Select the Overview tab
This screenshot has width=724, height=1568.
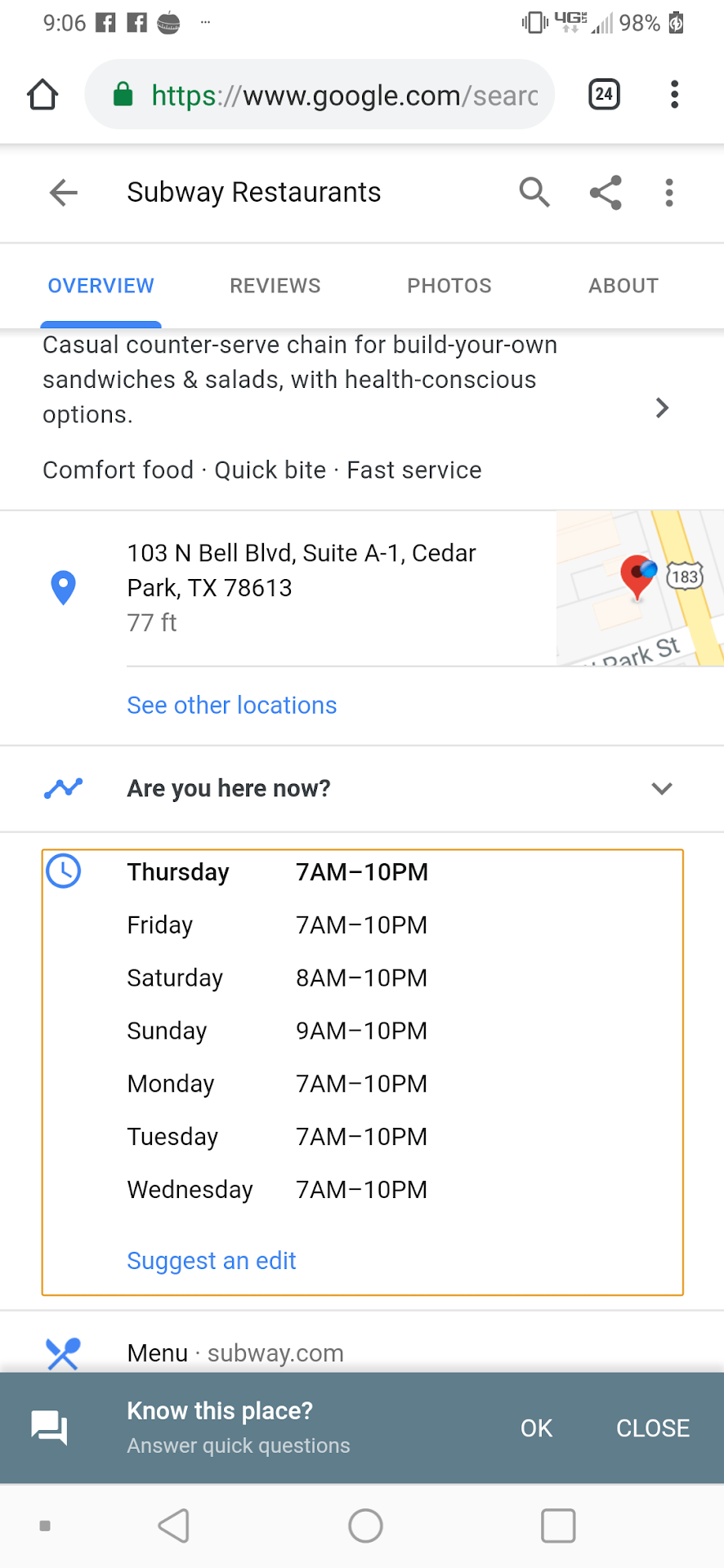point(101,286)
